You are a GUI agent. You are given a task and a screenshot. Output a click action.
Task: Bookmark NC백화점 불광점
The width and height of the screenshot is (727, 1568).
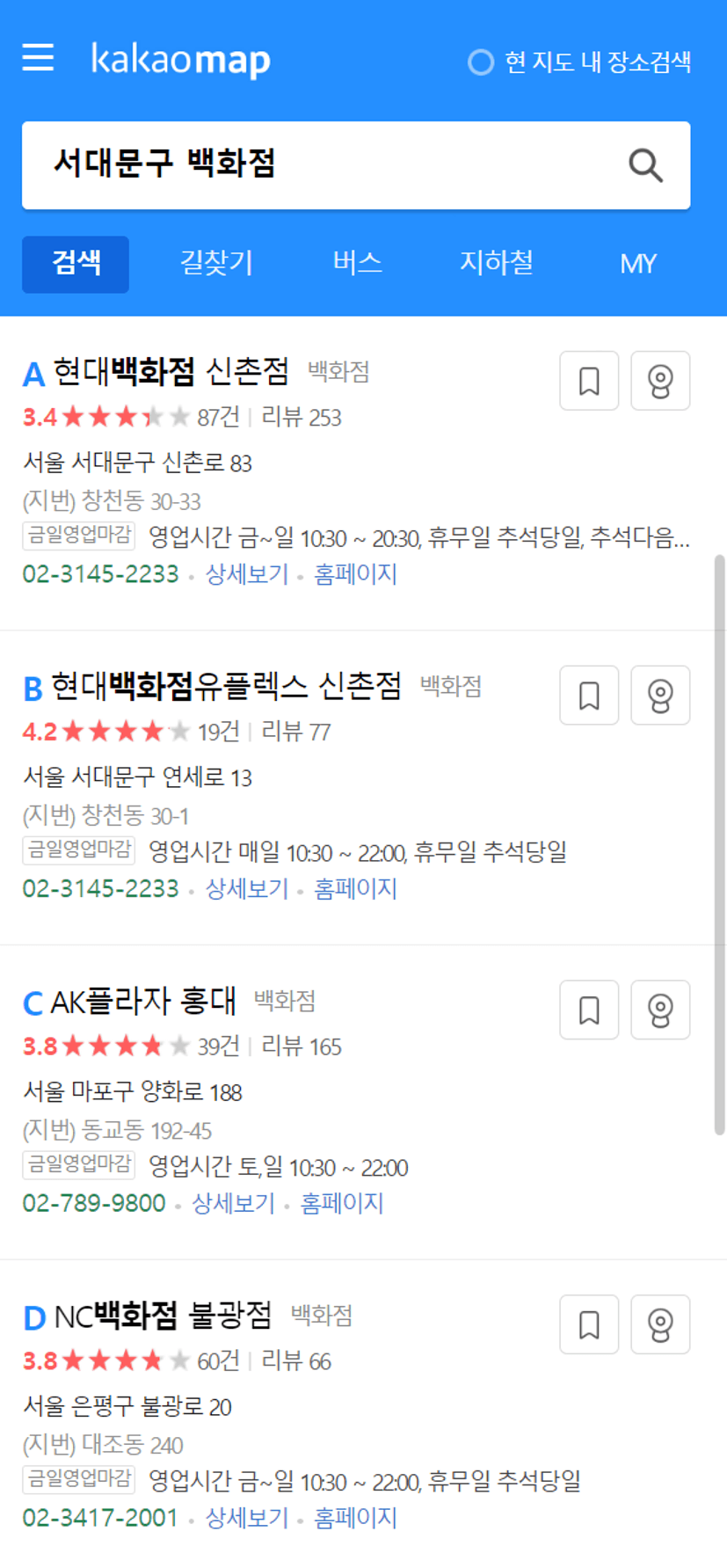(589, 1324)
